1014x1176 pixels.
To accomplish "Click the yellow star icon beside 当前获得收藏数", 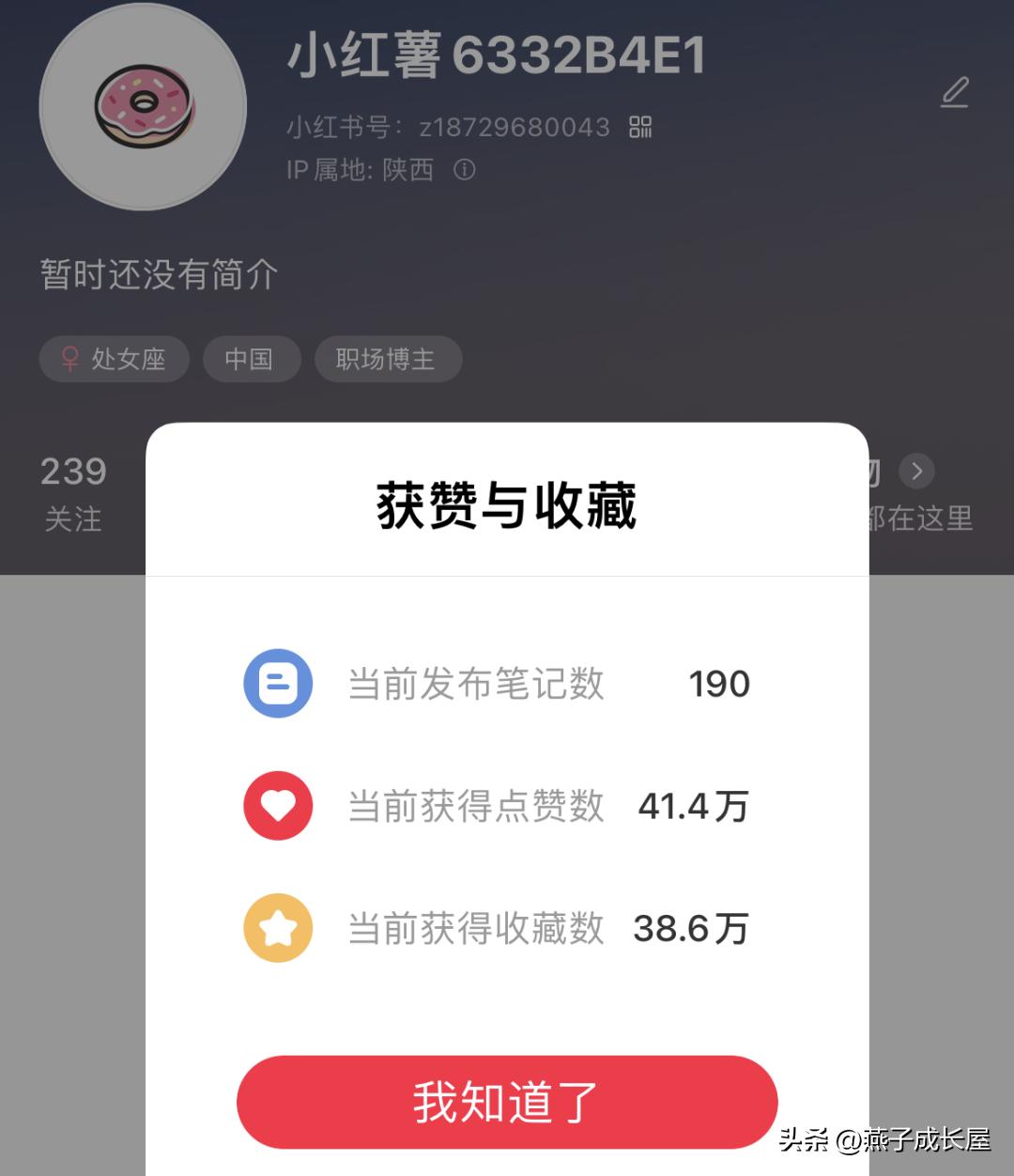I will (x=277, y=929).
